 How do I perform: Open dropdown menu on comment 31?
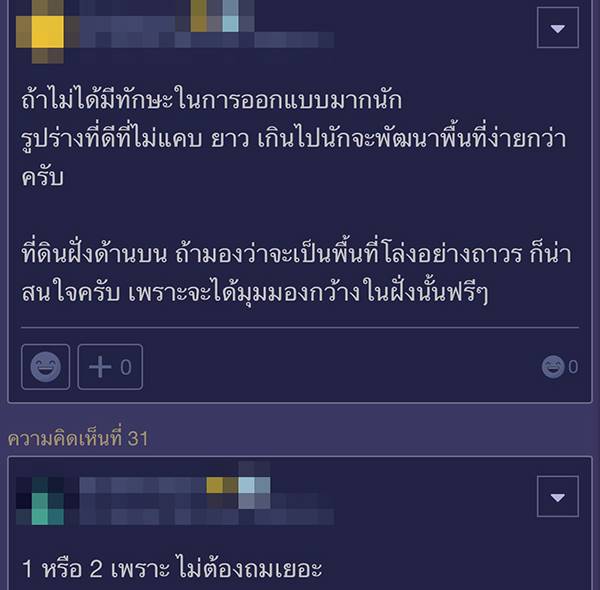tap(557, 497)
